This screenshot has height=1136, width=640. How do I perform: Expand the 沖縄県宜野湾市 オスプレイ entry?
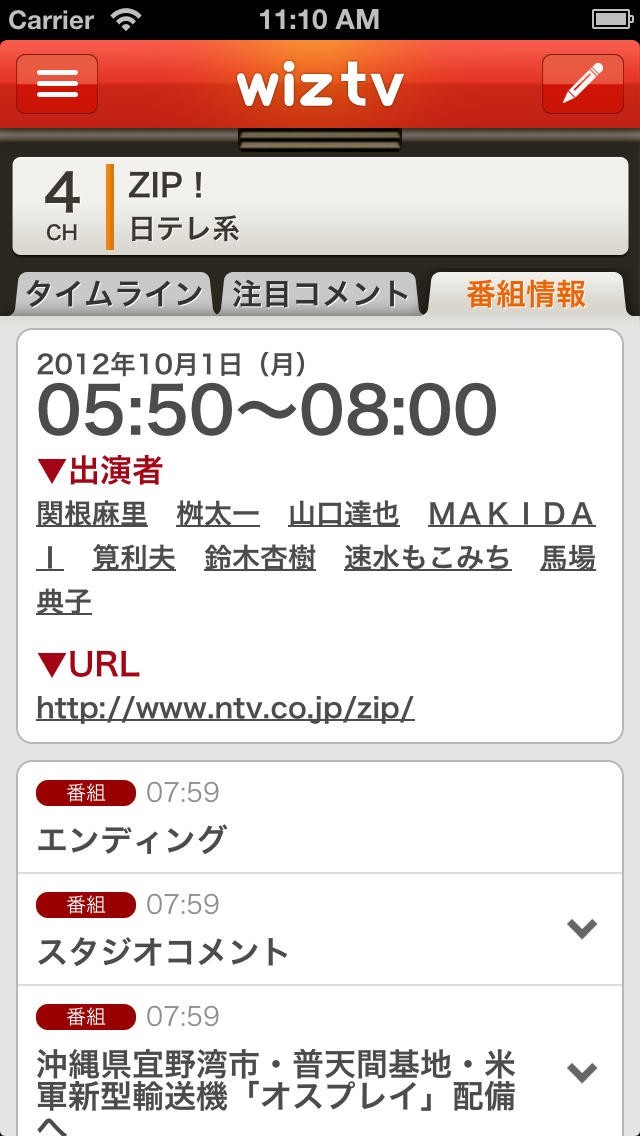582,1073
